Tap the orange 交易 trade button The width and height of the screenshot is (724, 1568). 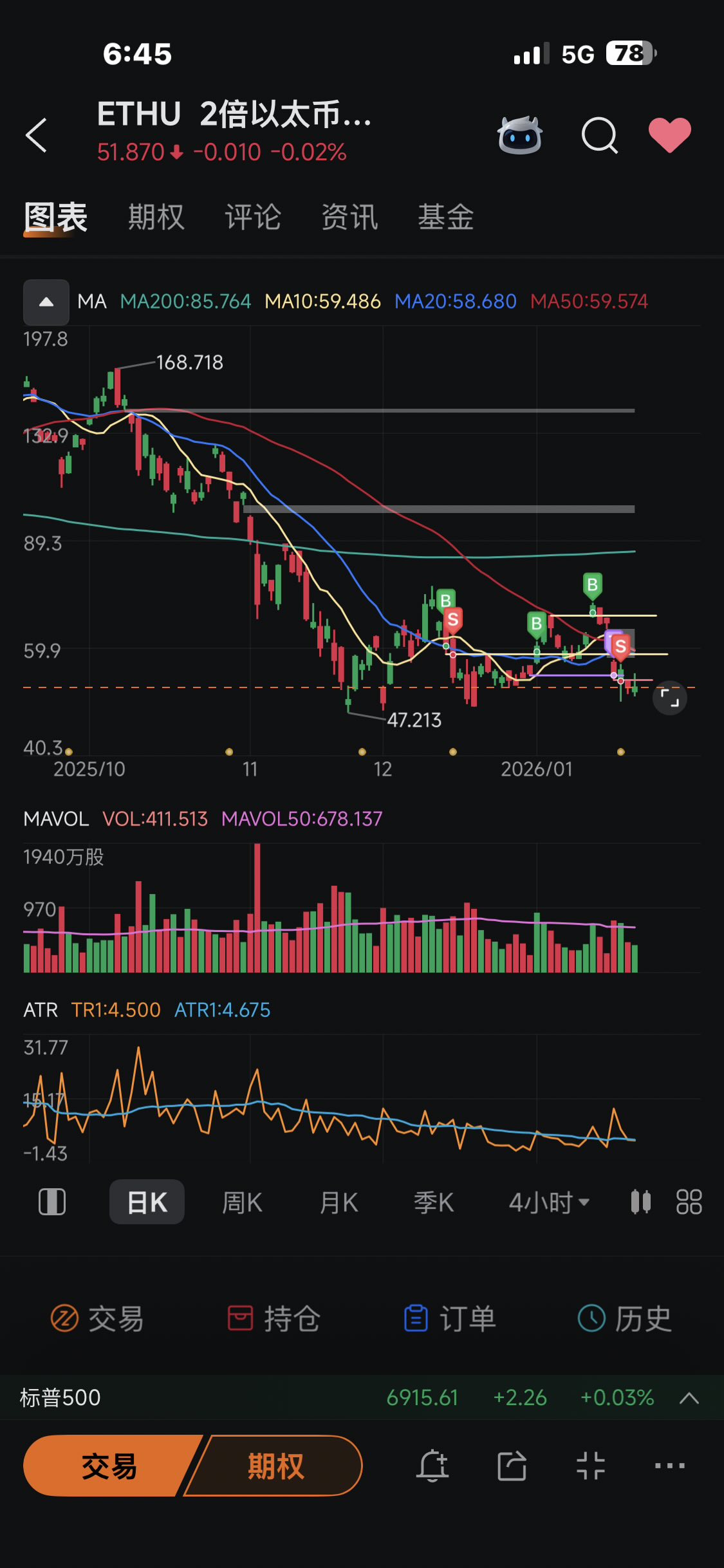(x=109, y=1466)
